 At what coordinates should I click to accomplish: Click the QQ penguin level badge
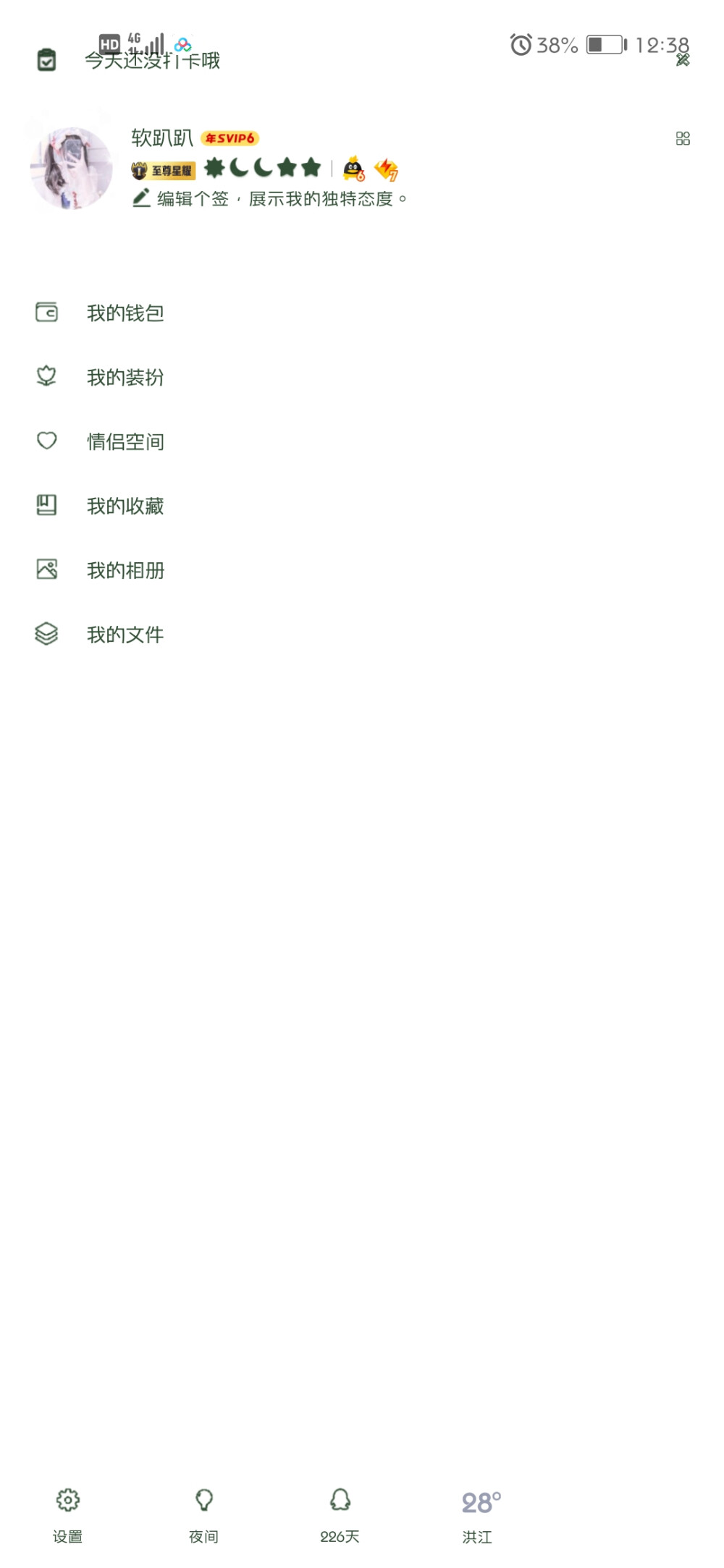point(353,167)
